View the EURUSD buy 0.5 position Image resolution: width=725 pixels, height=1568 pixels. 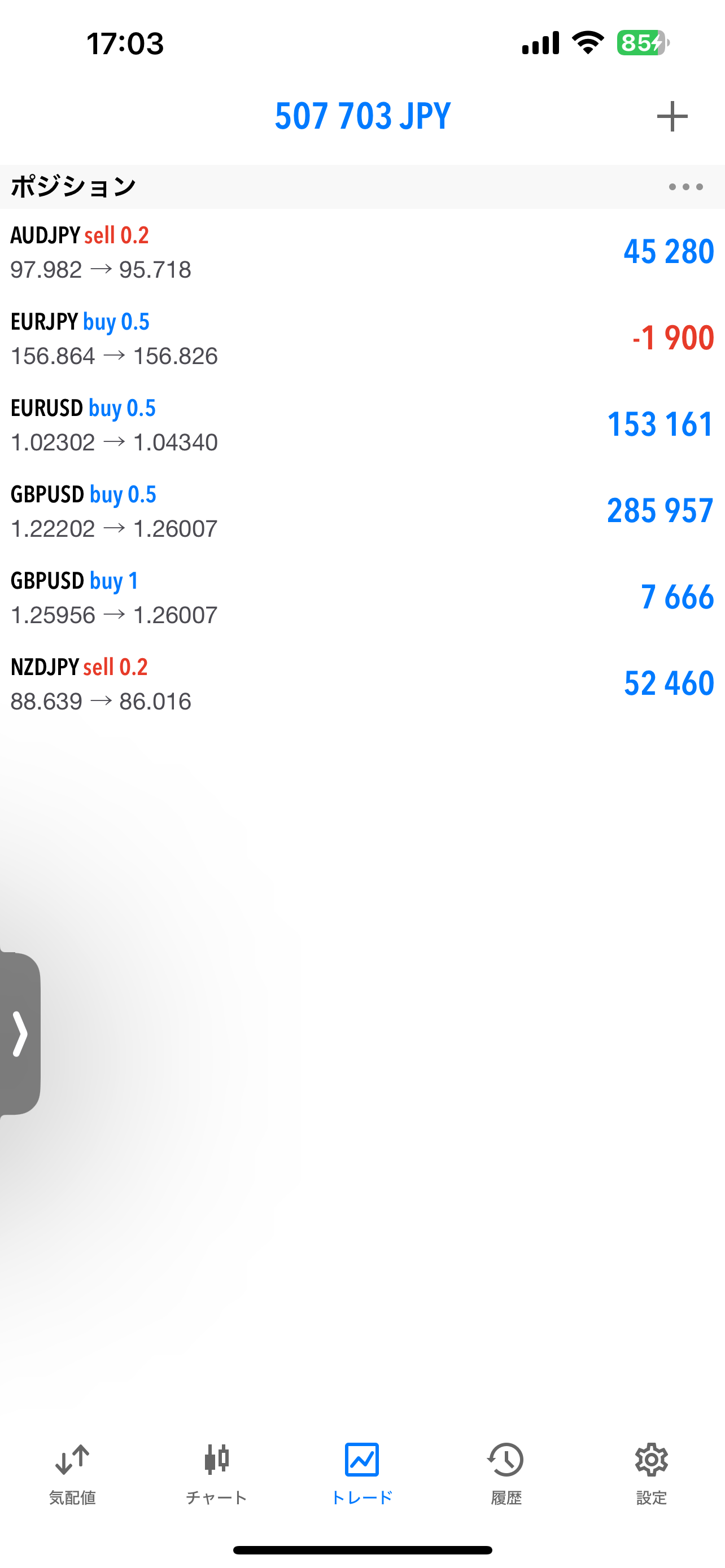tap(362, 425)
